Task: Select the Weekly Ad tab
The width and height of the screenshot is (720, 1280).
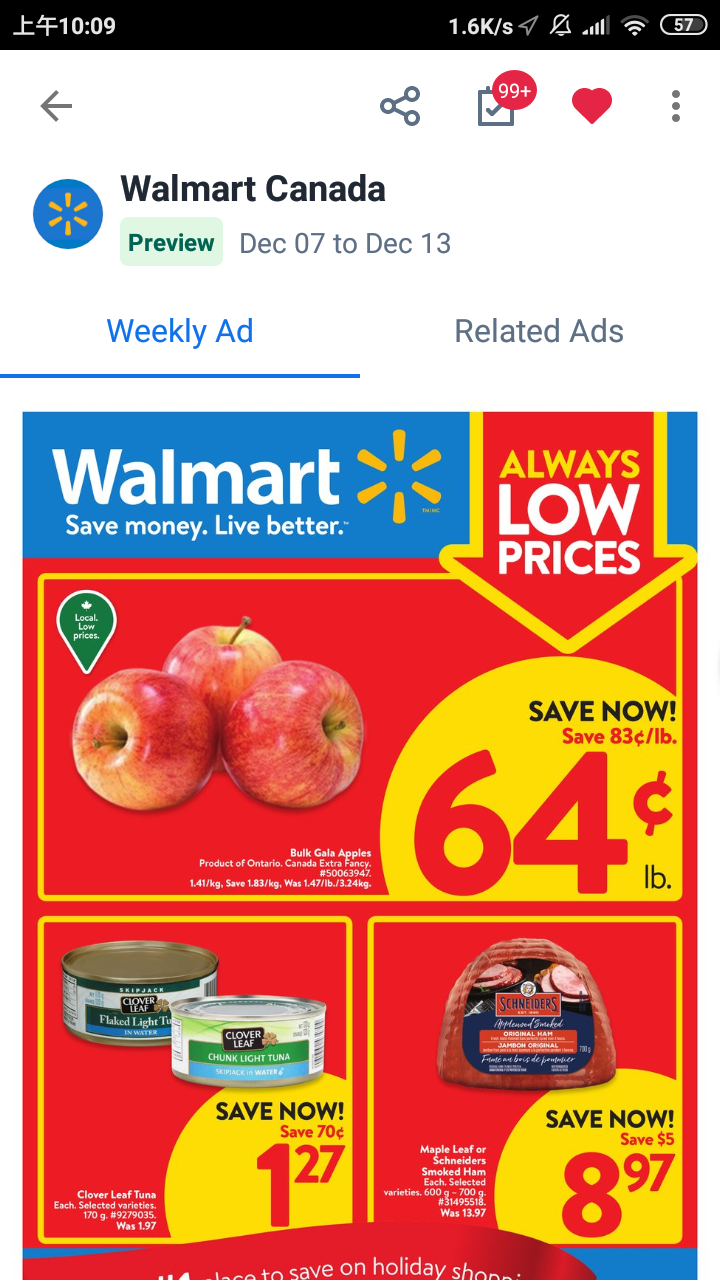Action: pyautogui.click(x=180, y=331)
